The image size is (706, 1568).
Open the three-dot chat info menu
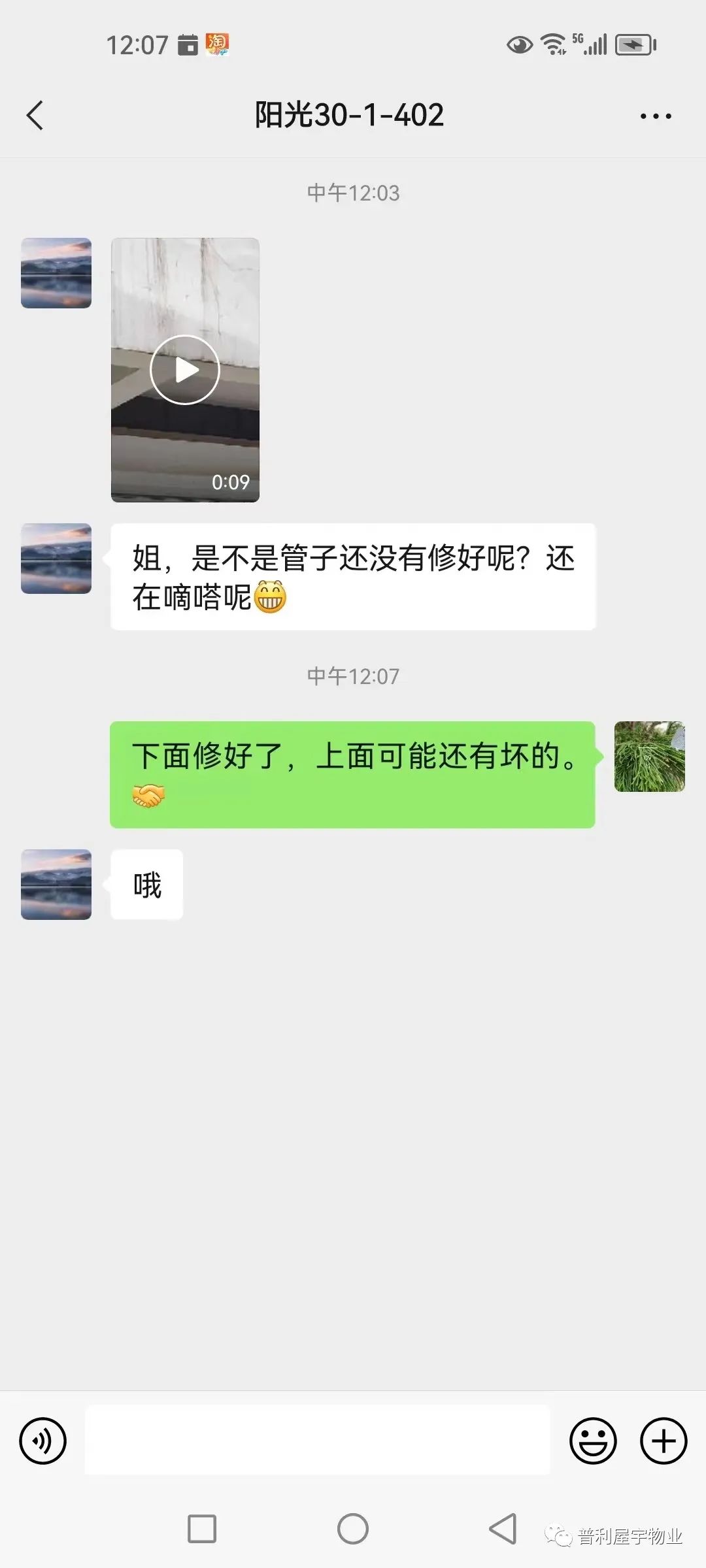tap(656, 116)
